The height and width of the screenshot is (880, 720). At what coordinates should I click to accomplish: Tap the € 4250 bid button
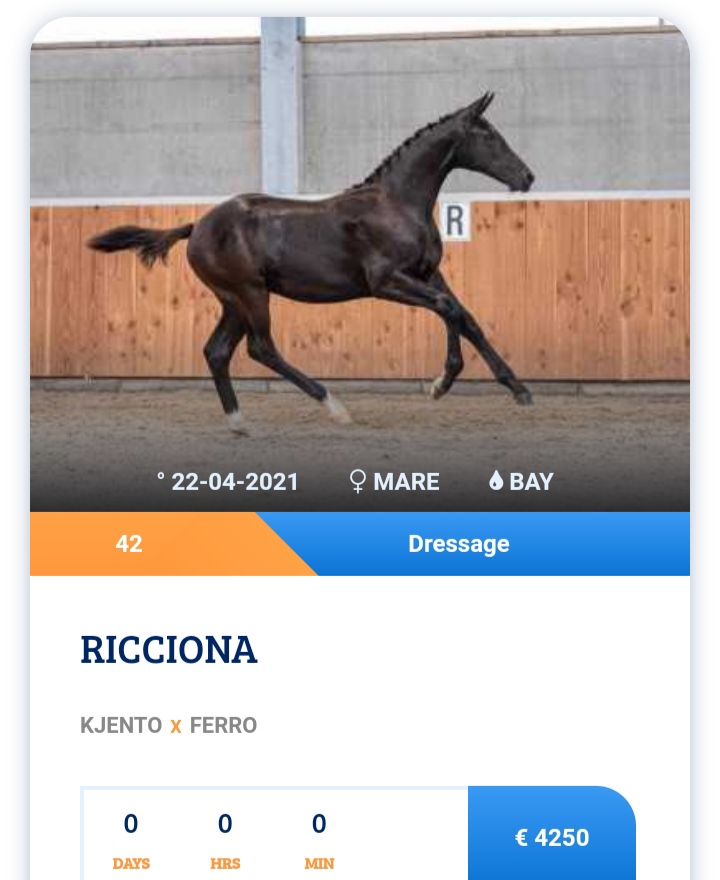tap(552, 836)
